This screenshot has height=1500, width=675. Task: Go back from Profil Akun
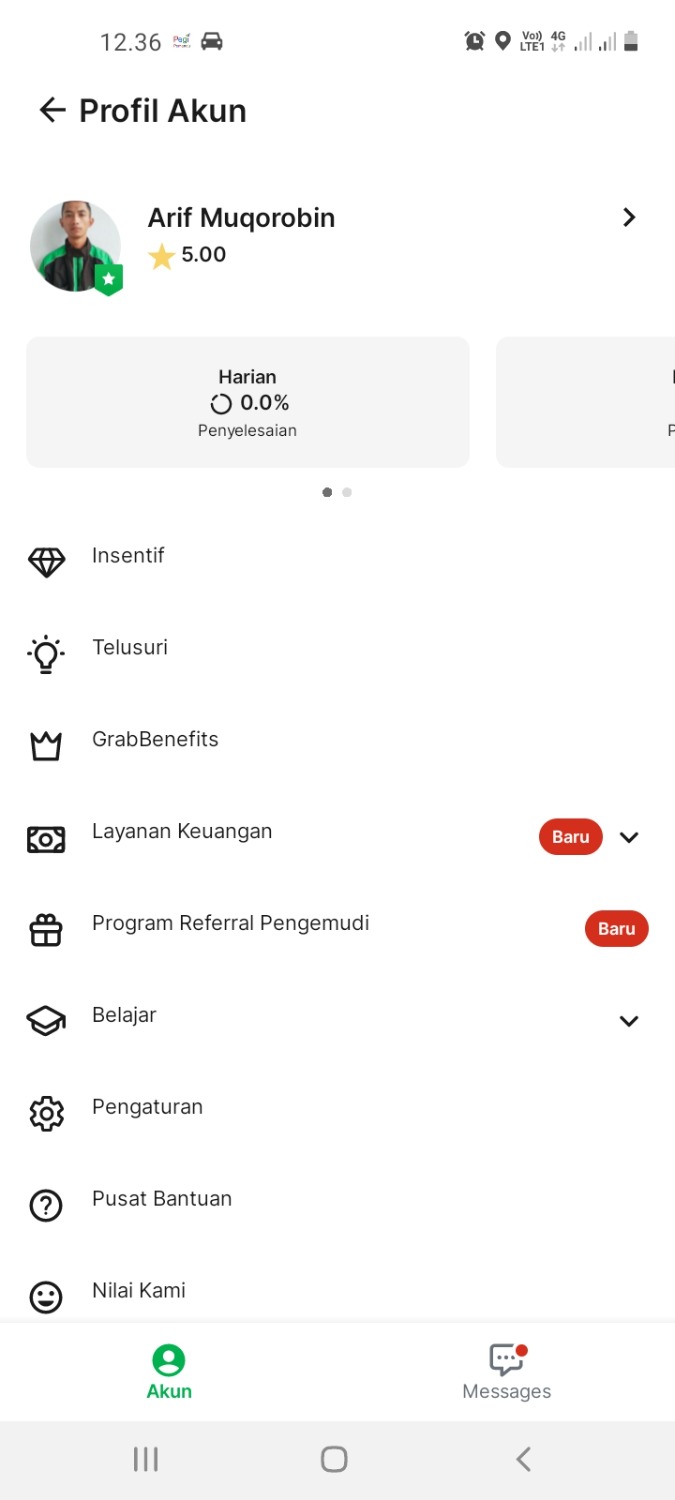point(52,110)
